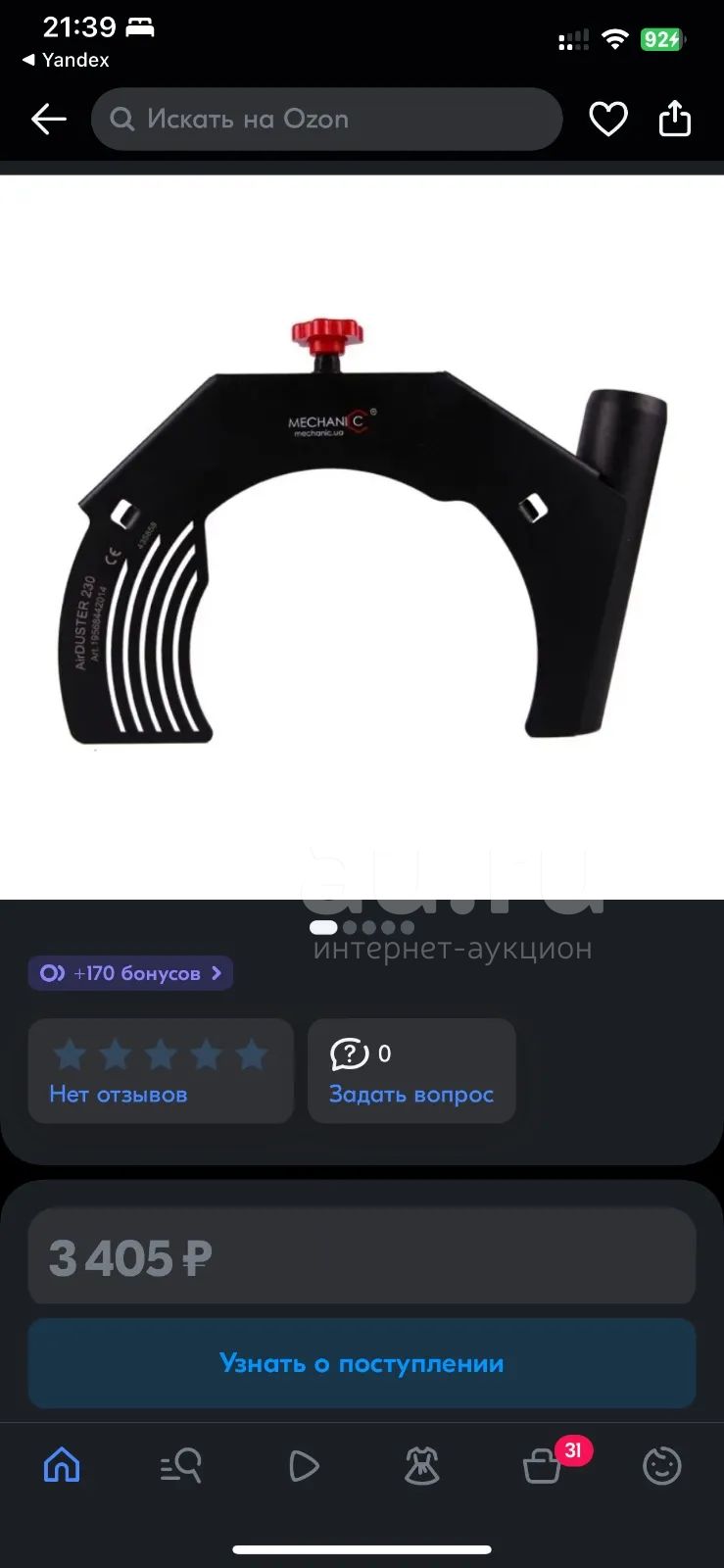Open the video play tab
The image size is (724, 1568).
(303, 1466)
